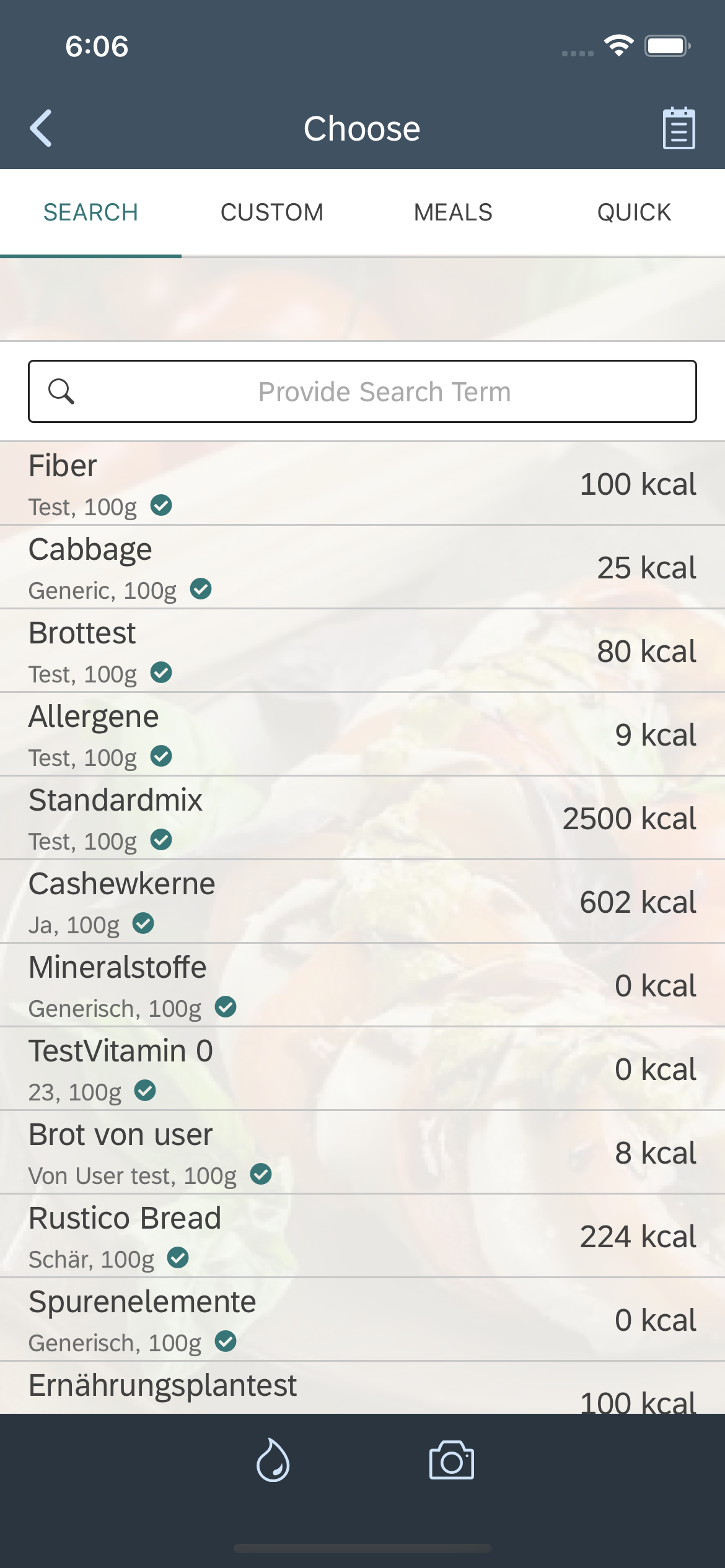Choose Cabbage from the list
The width and height of the screenshot is (725, 1568).
(x=362, y=567)
